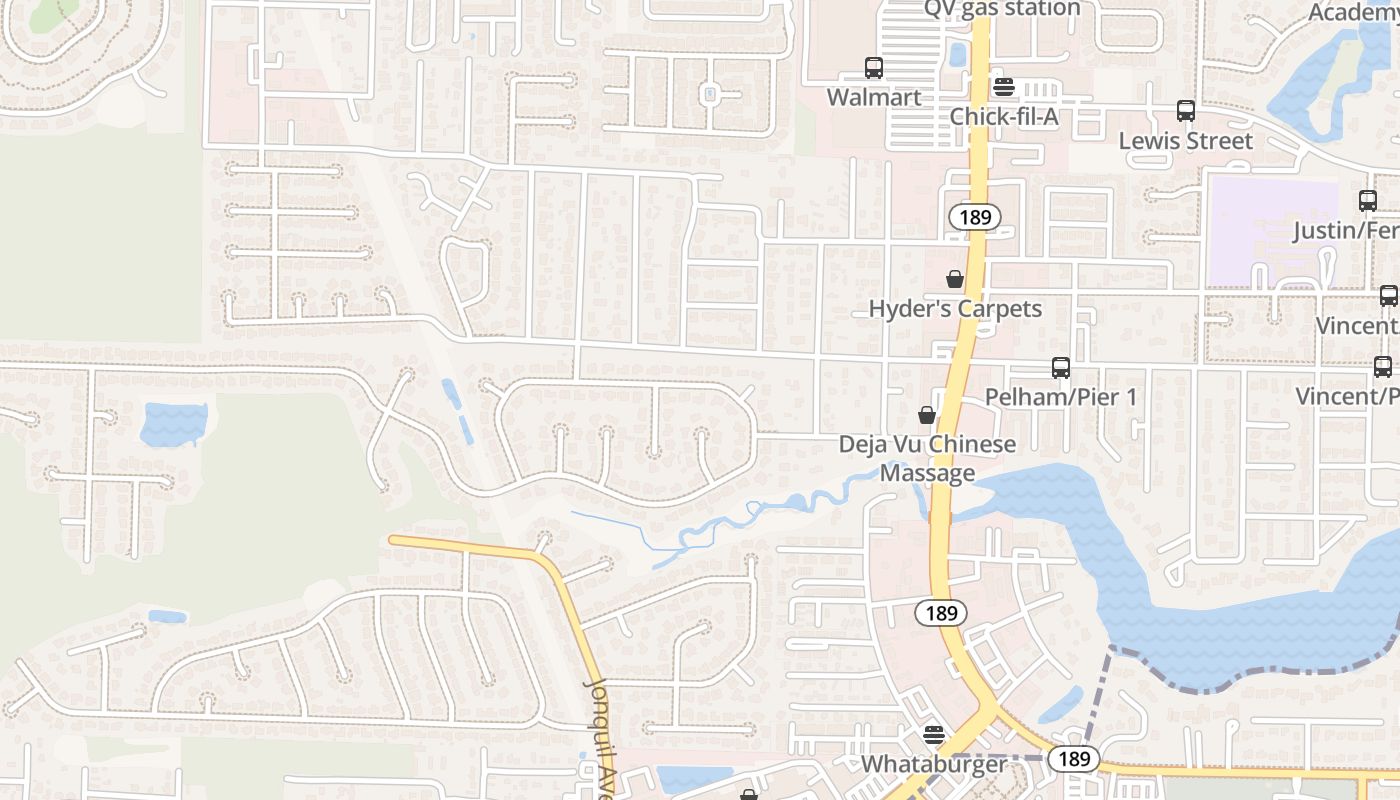1400x800 pixels.
Task: Open the Chick-fil-A restaurant marker
Action: point(1004,87)
